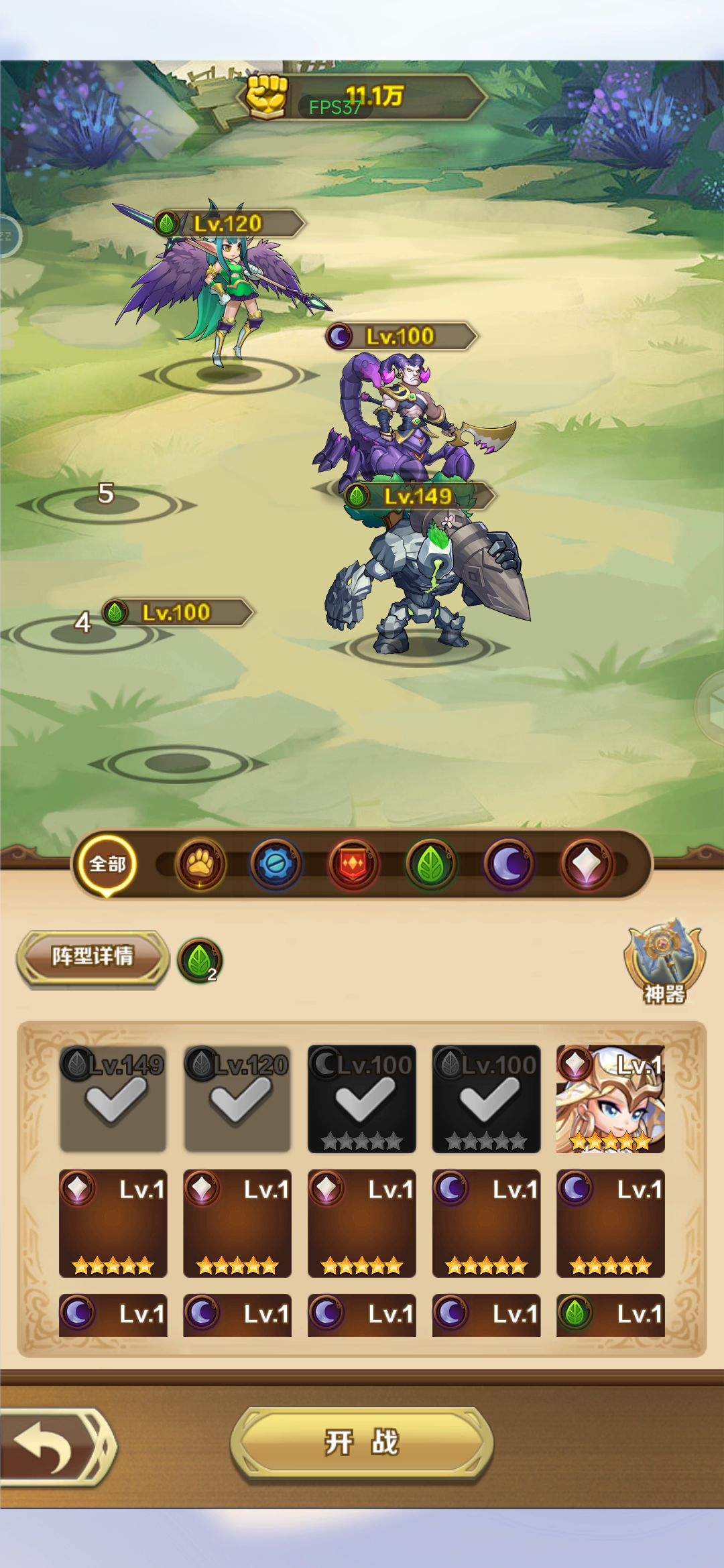The width and height of the screenshot is (724, 1568).
Task: Filter heroes by blue gear faction
Action: coord(276,864)
